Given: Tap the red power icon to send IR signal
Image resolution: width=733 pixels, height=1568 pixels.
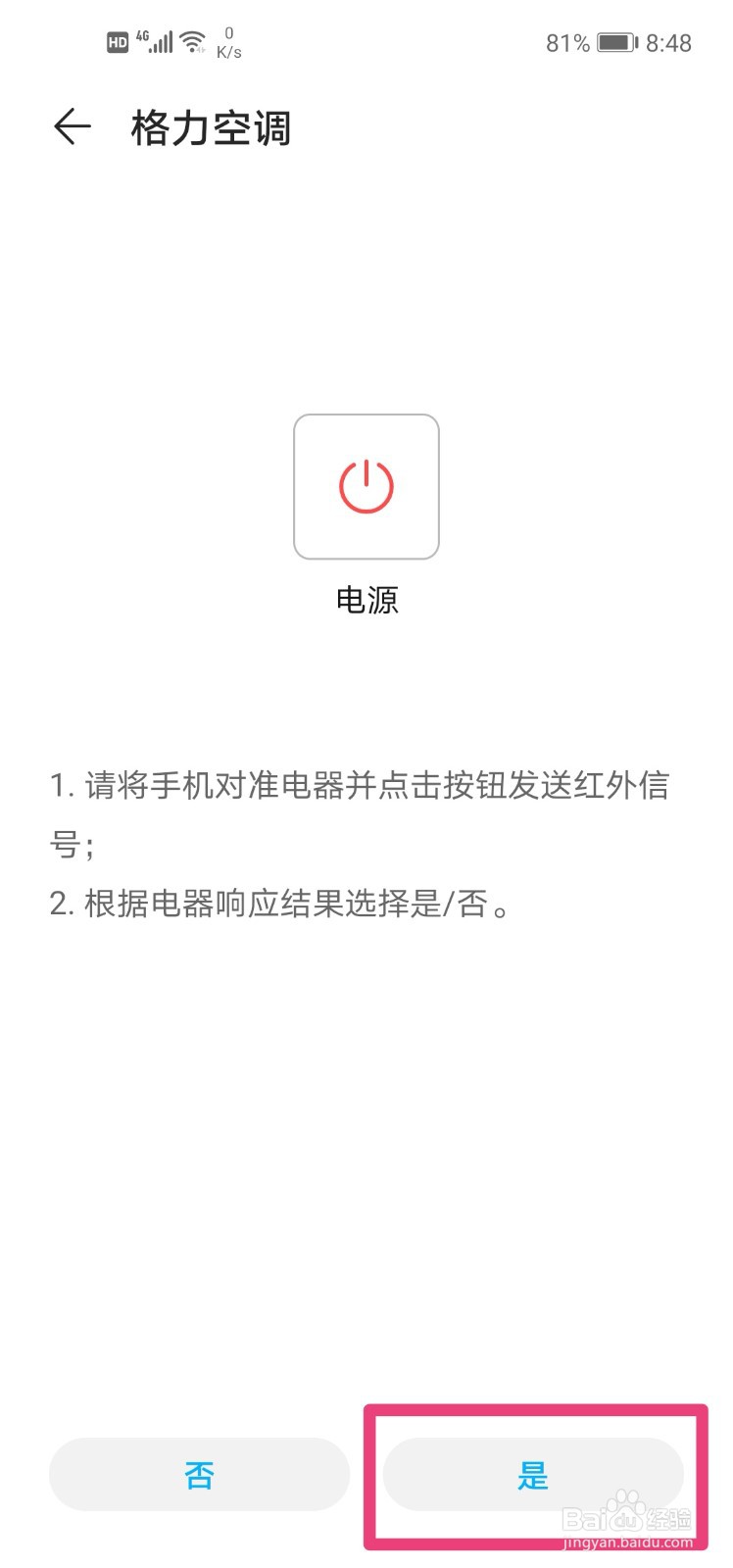Looking at the screenshot, I should (x=366, y=486).
